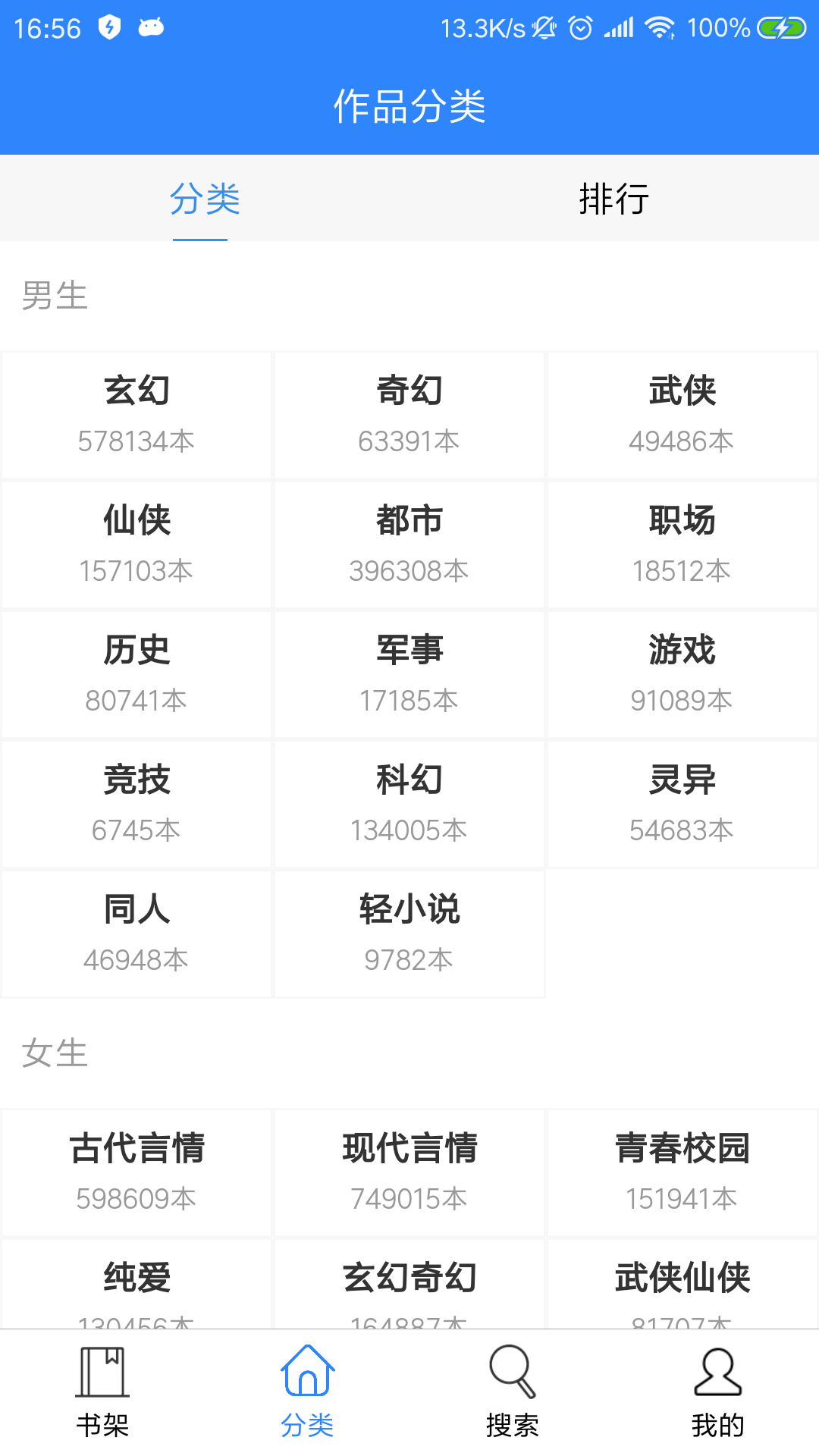Browse 历史 novels
This screenshot has height=1456, width=819.
point(136,674)
